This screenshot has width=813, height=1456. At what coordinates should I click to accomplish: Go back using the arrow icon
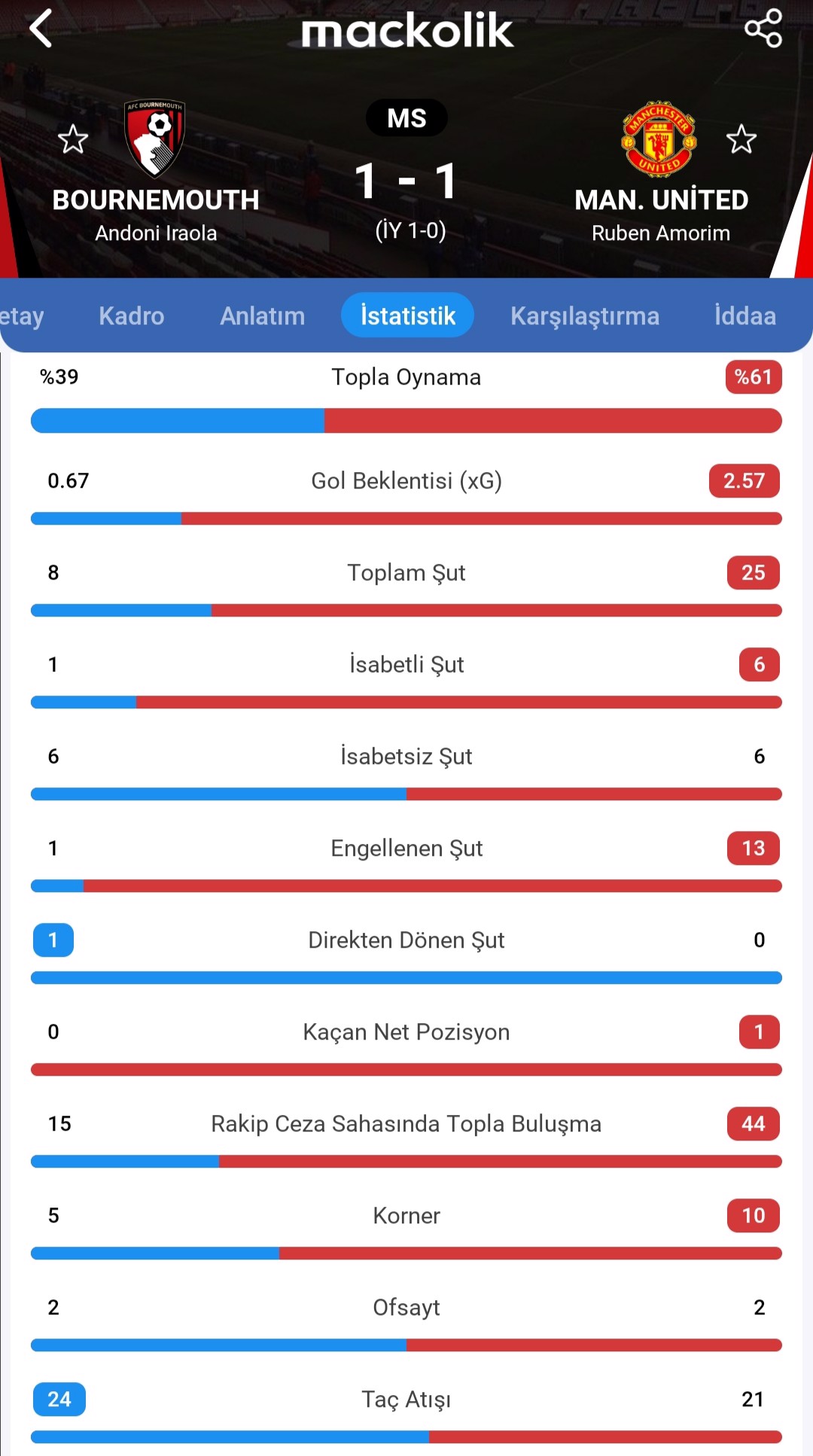(x=41, y=29)
